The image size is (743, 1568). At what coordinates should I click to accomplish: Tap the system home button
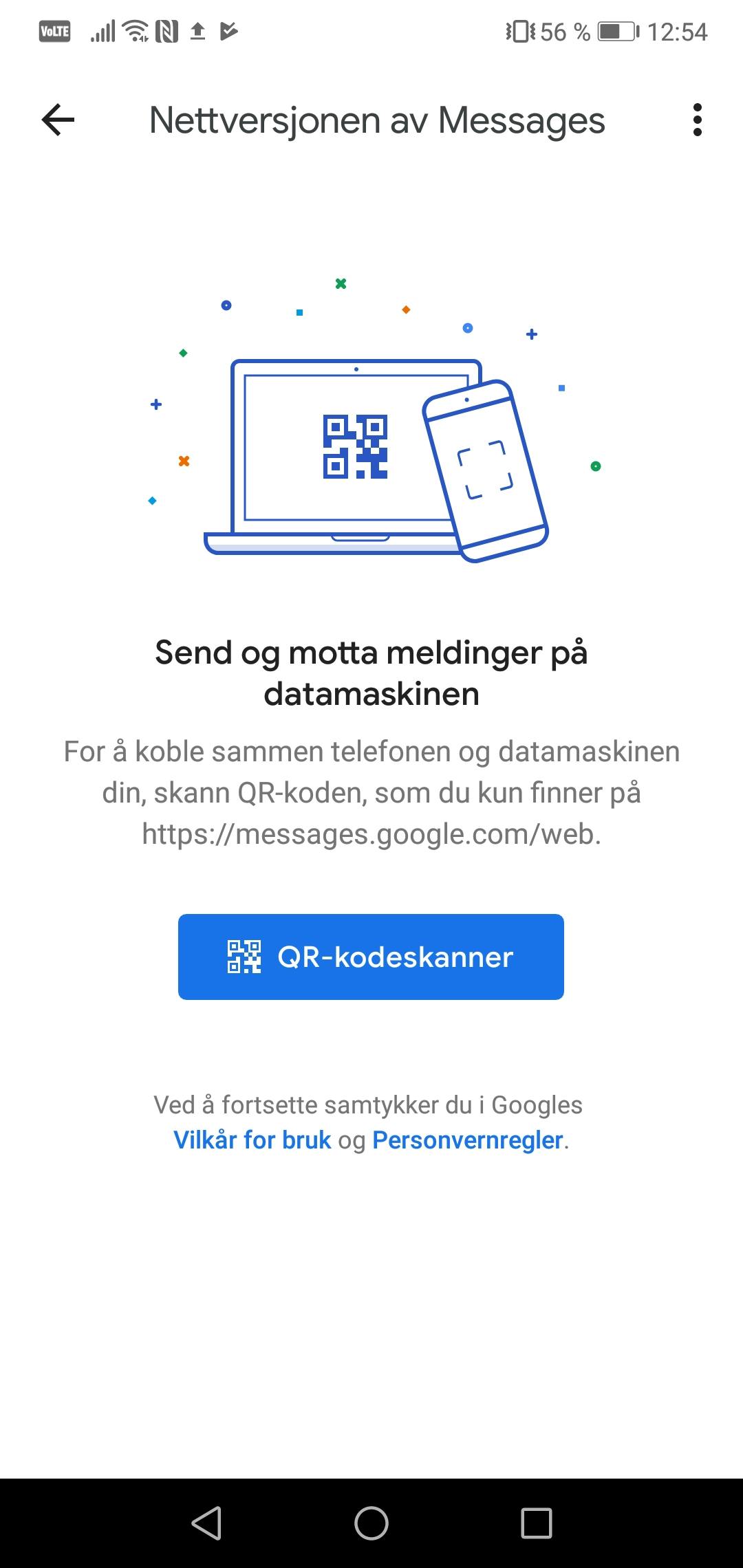(371, 1523)
